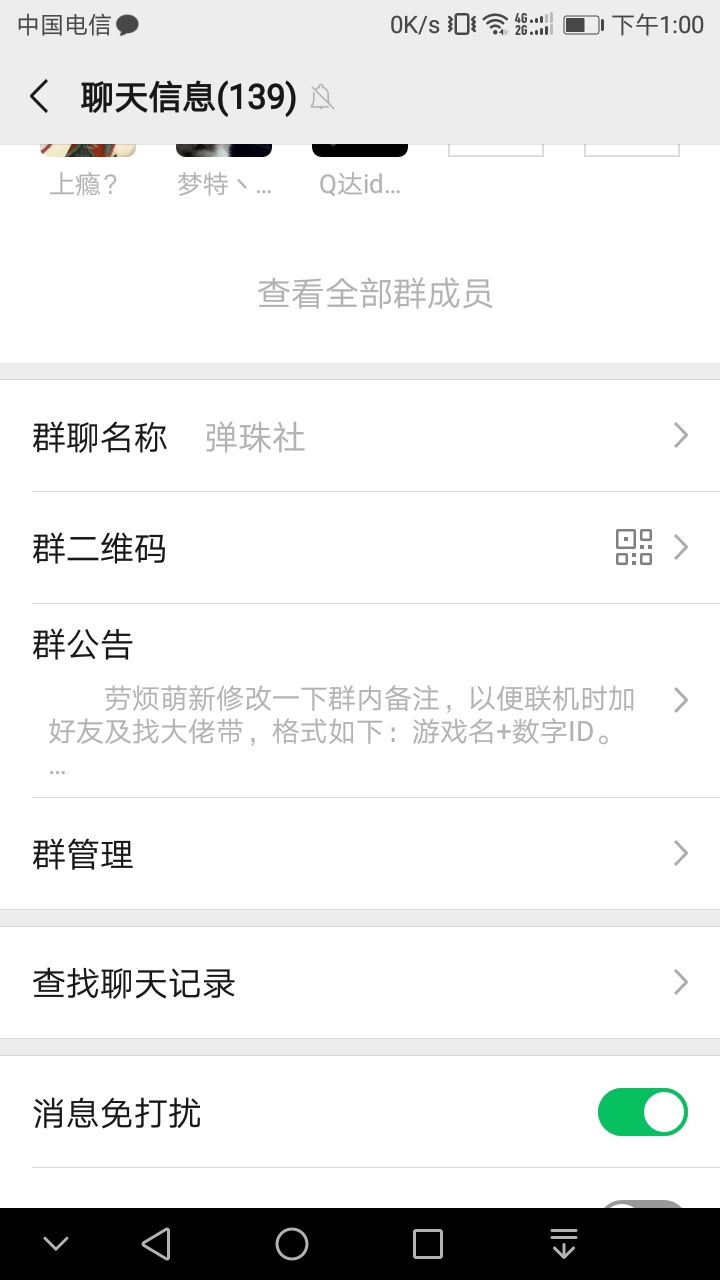Viewport: 720px width, 1280px height.
Task: Tap the Android home circle button
Action: click(290, 1242)
